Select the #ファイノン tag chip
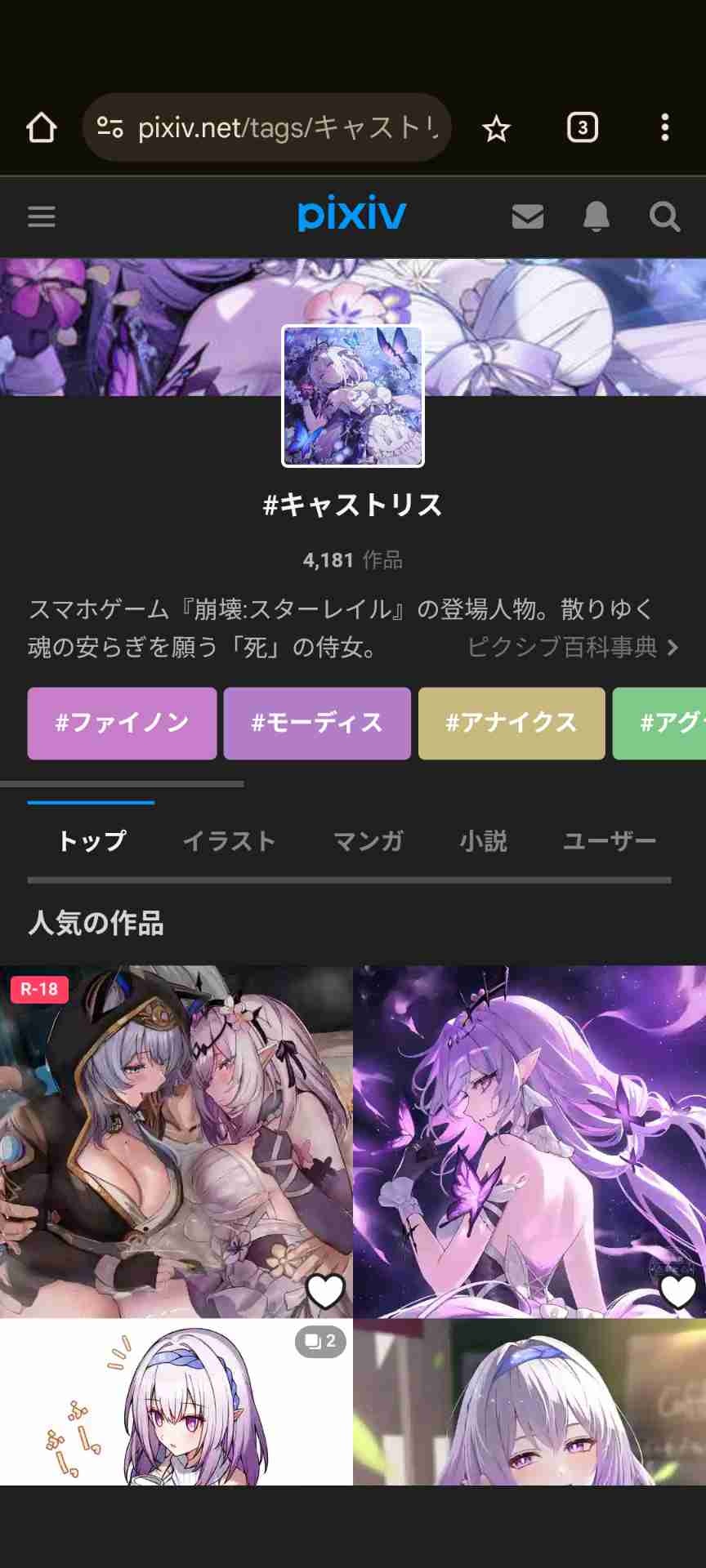Viewport: 706px width, 1568px height. tap(122, 723)
